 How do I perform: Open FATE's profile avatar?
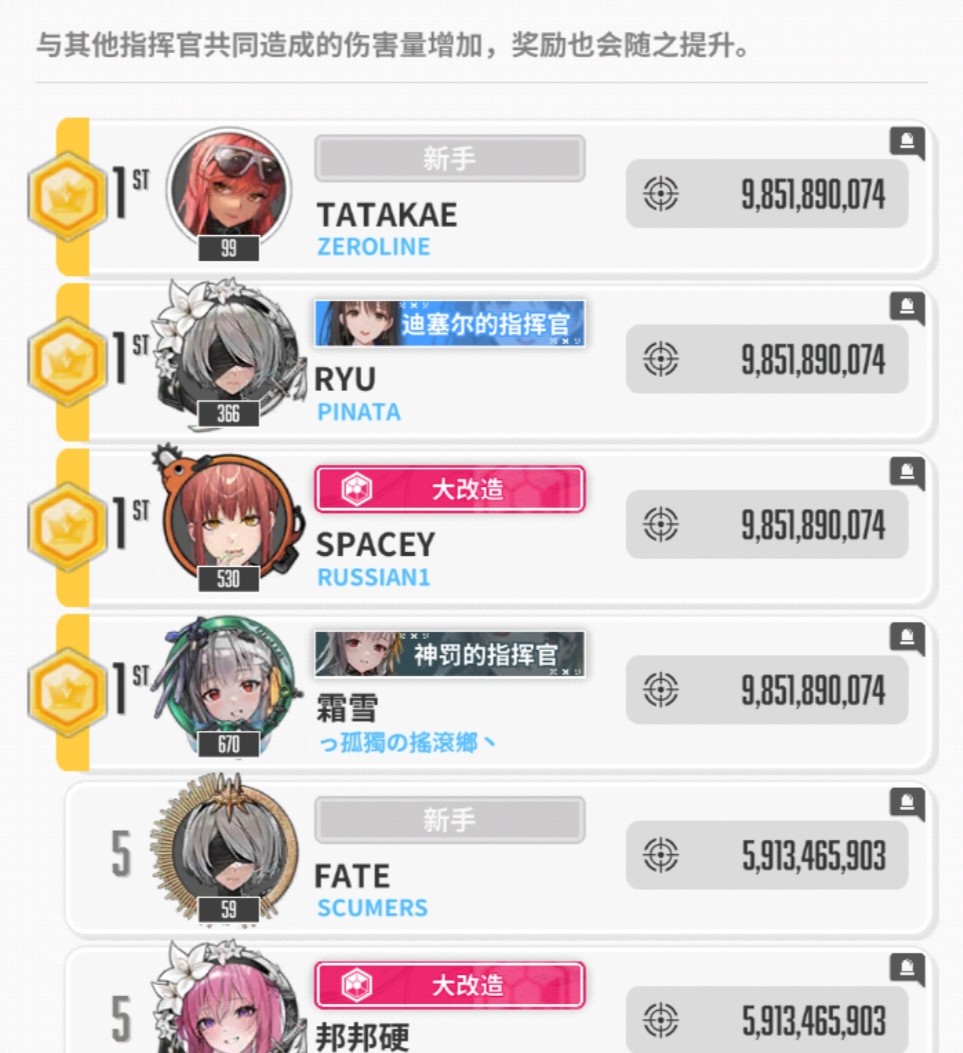coord(229,848)
